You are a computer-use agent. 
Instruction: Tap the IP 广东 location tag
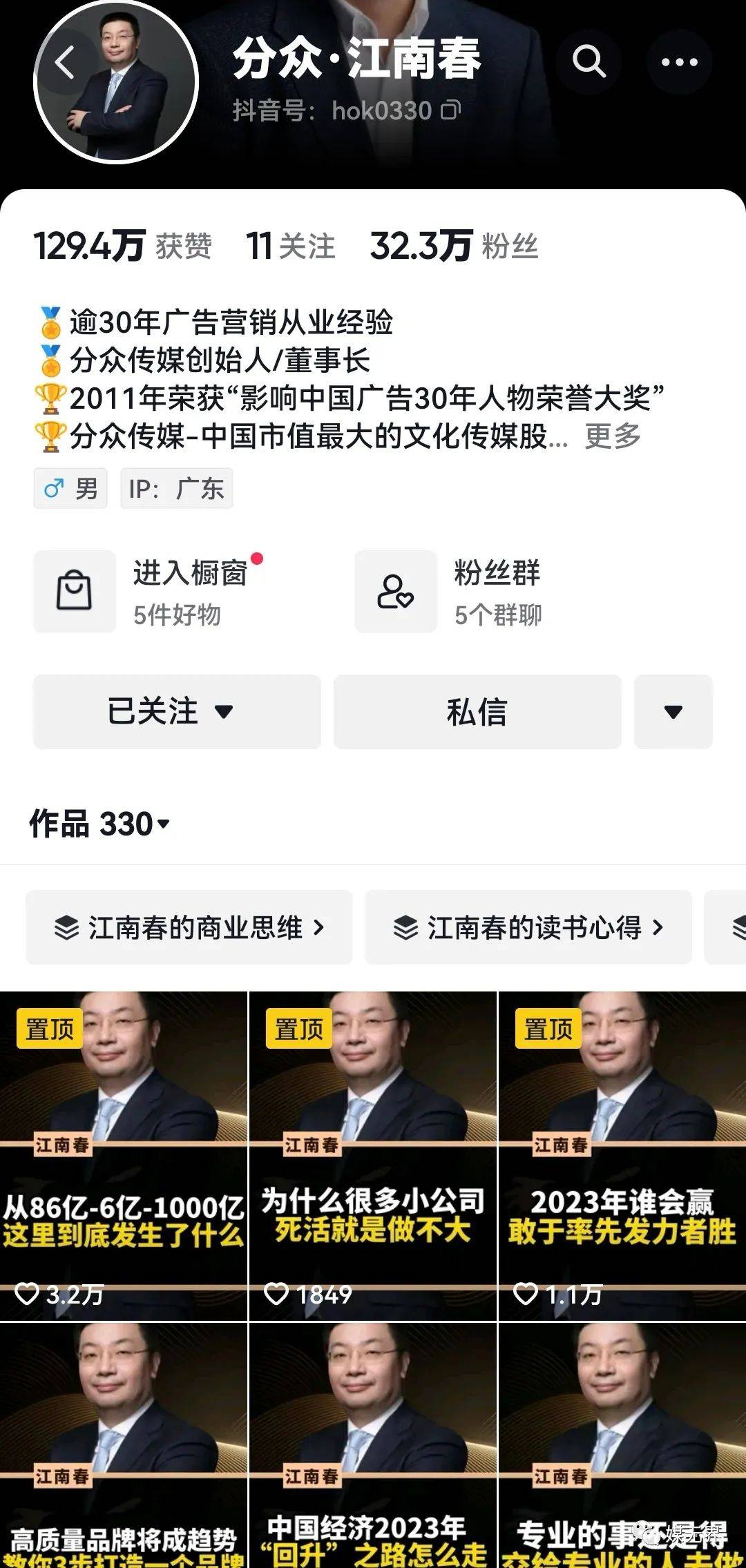click(176, 488)
